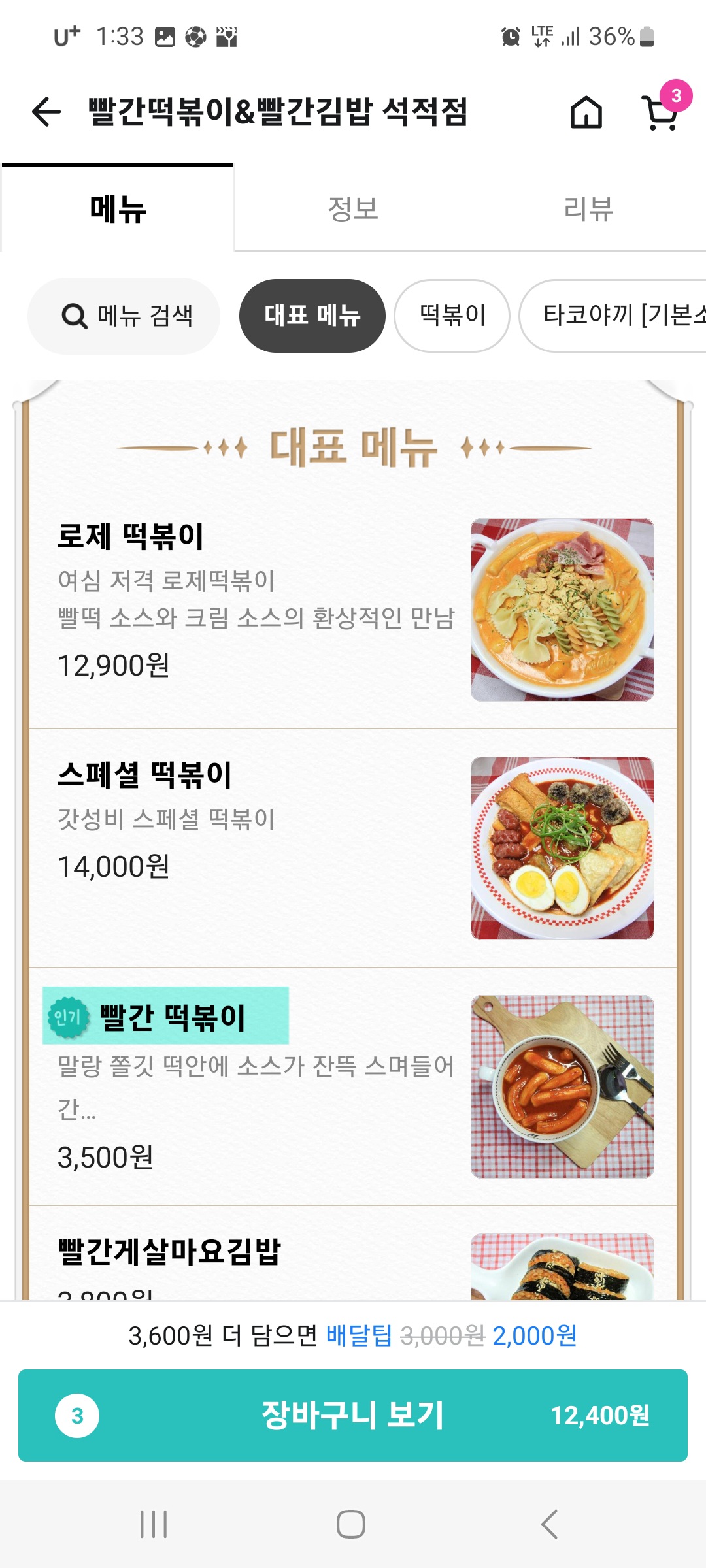The image size is (706, 1568).
Task: Tap the system home button
Action: point(351,1524)
